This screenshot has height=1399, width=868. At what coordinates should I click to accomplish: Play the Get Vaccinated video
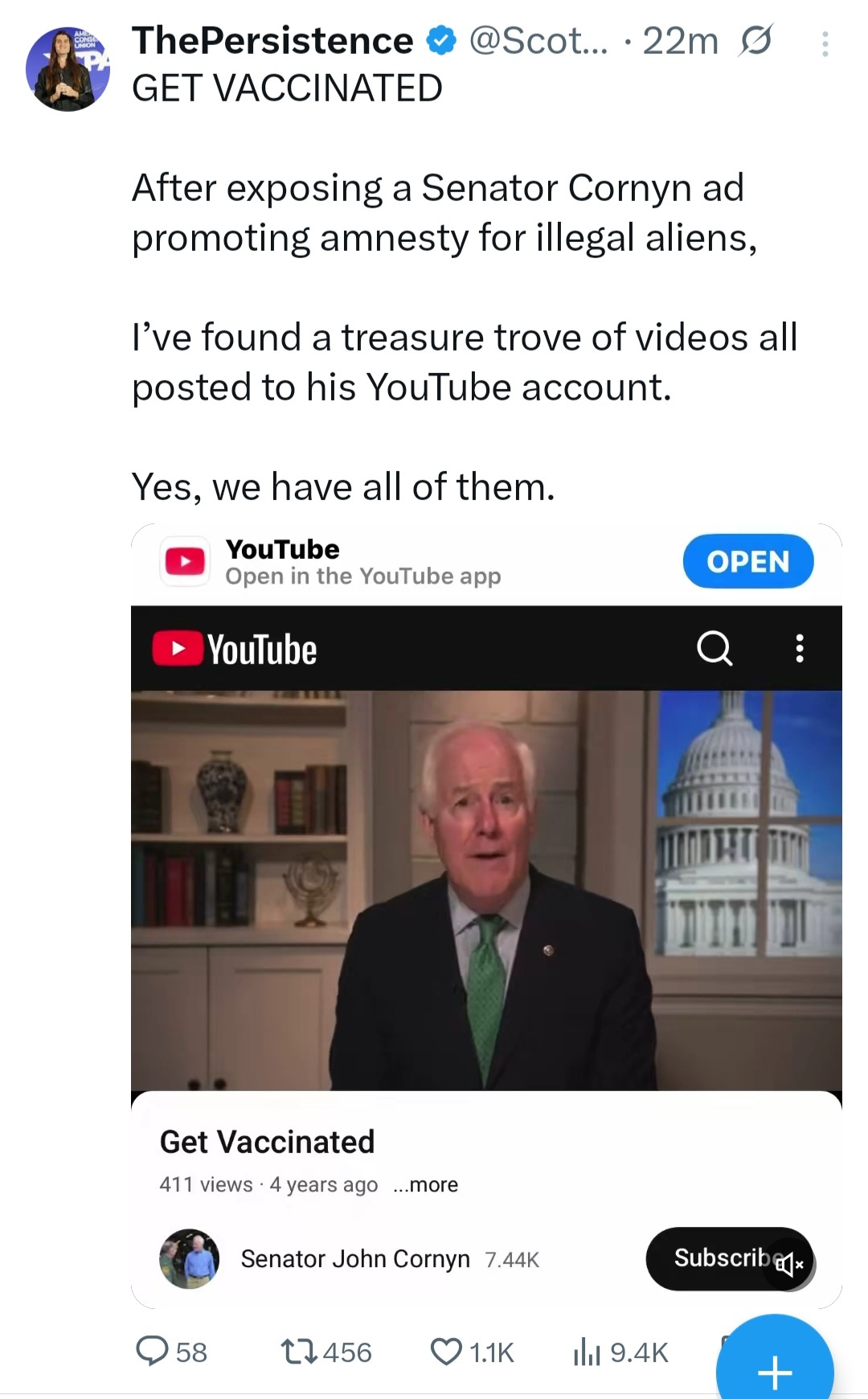tap(486, 890)
